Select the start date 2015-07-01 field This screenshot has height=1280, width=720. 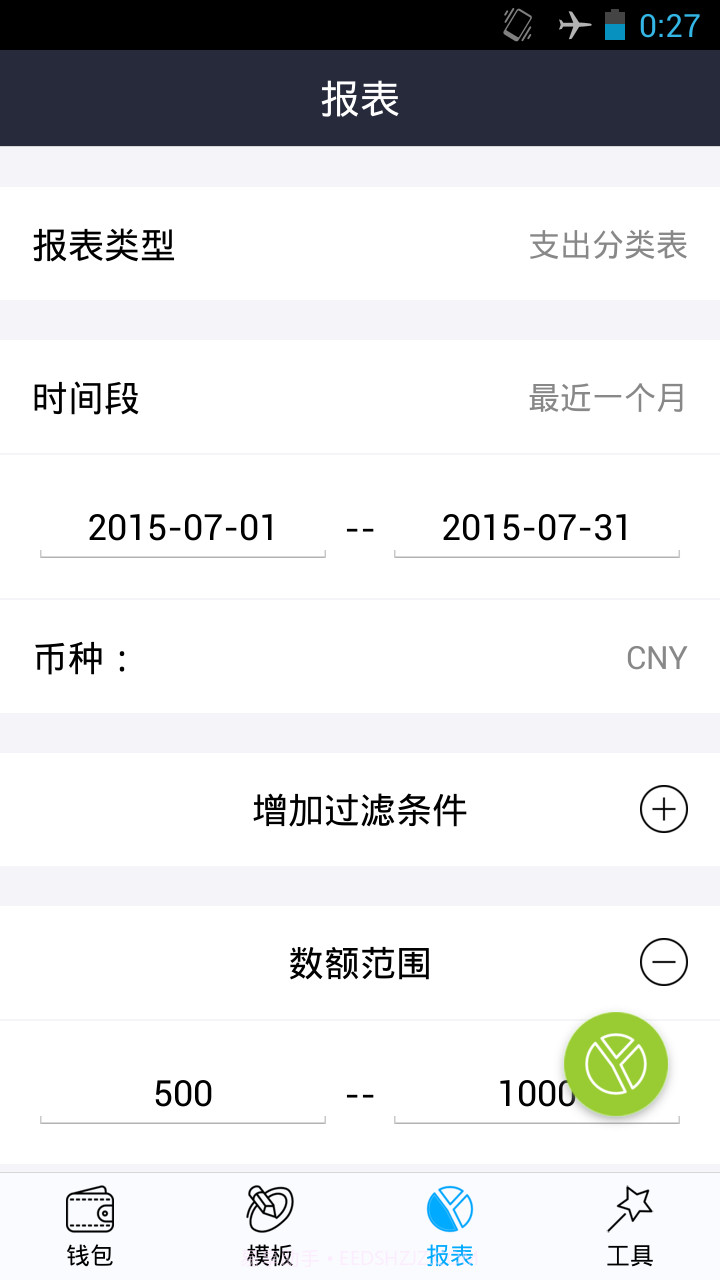pyautogui.click(x=182, y=528)
